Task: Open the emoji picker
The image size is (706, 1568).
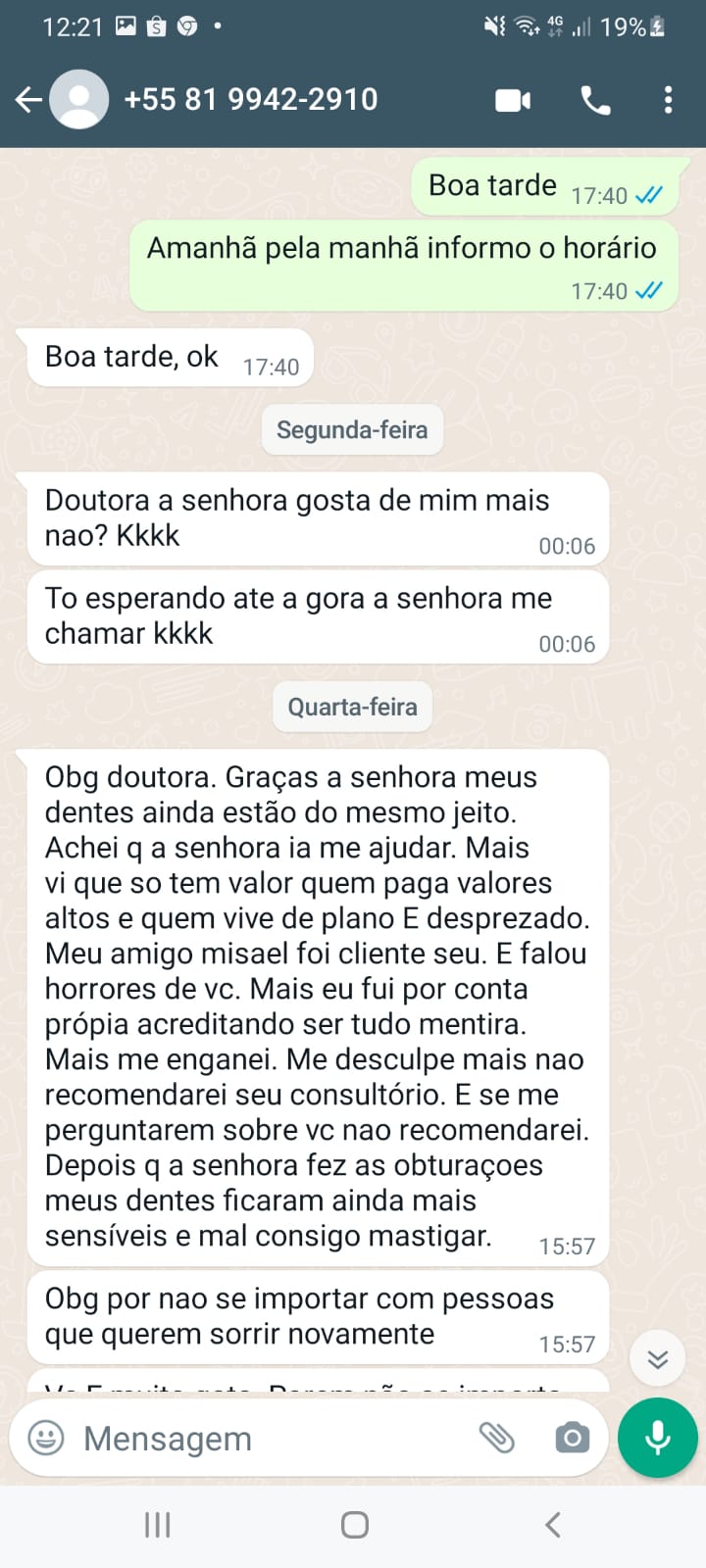Action: pyautogui.click(x=46, y=1438)
